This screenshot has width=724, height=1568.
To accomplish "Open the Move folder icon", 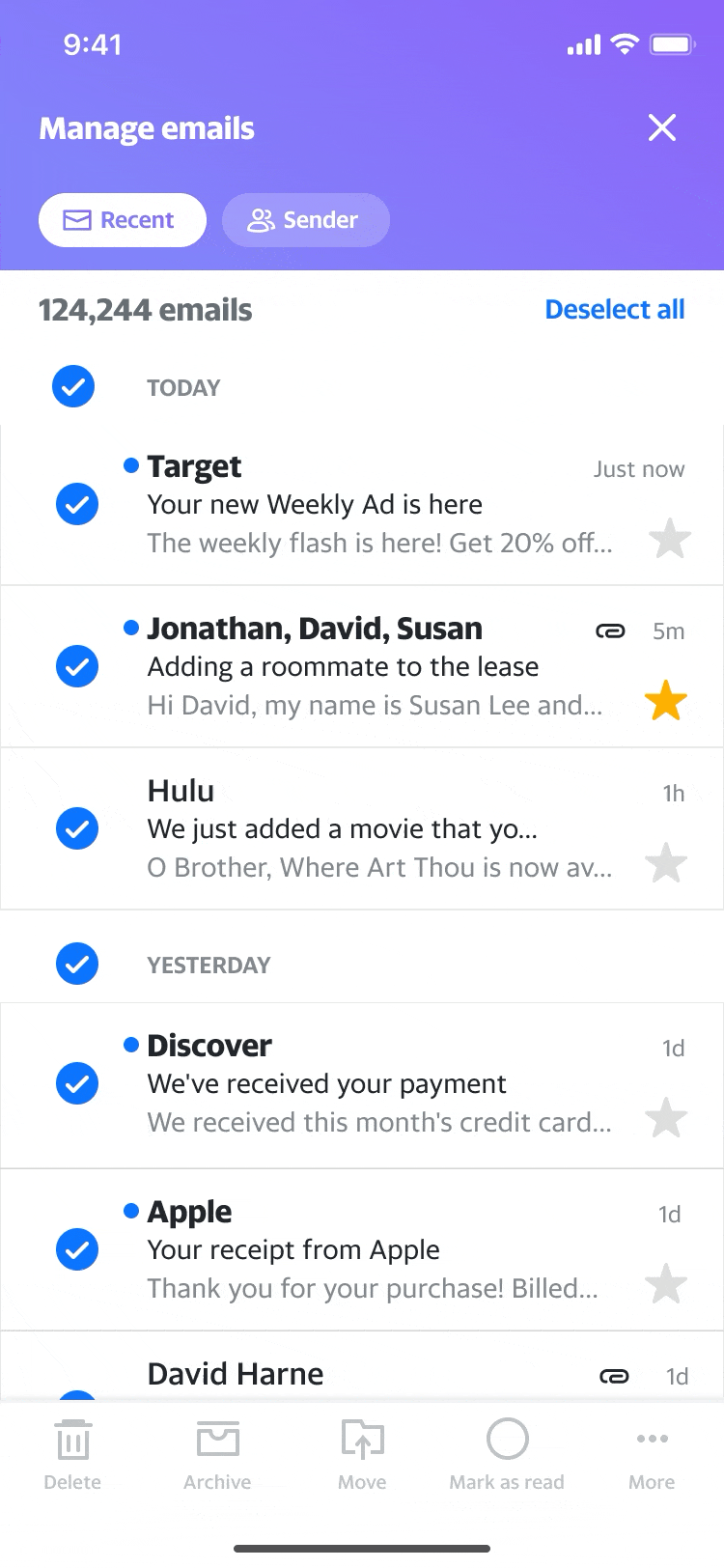I will 361,1439.
